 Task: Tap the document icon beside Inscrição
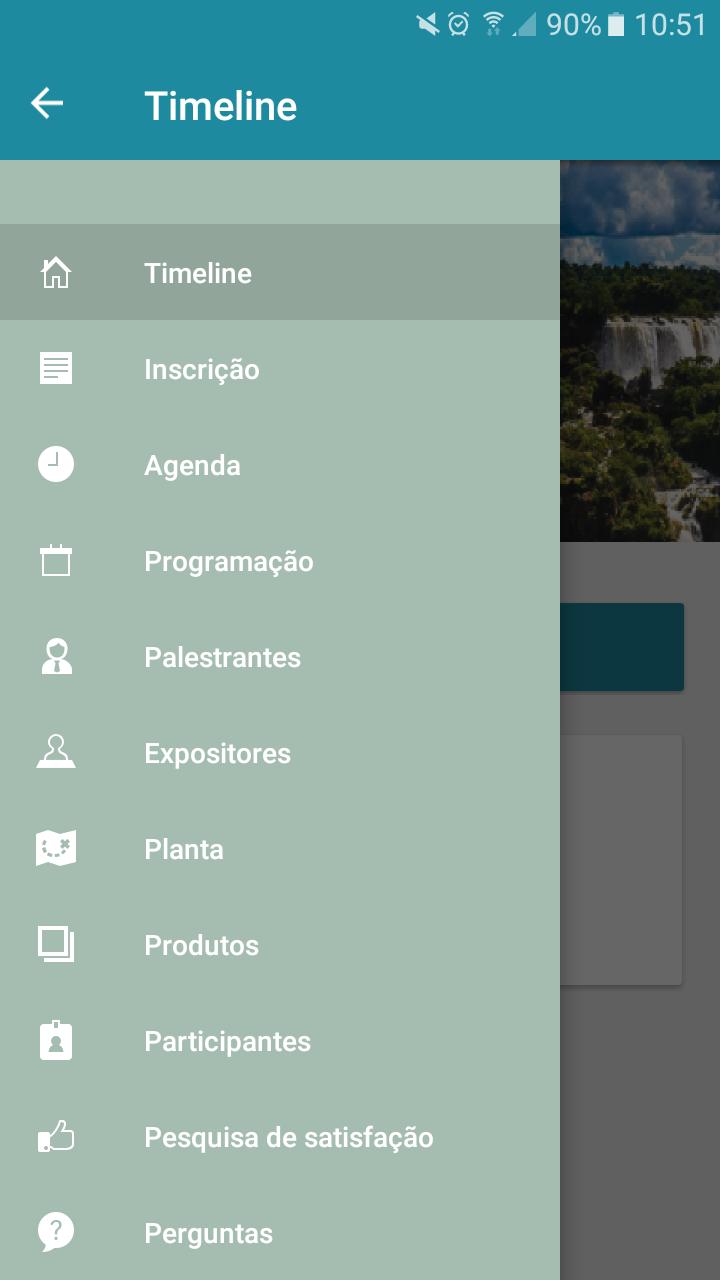point(55,367)
